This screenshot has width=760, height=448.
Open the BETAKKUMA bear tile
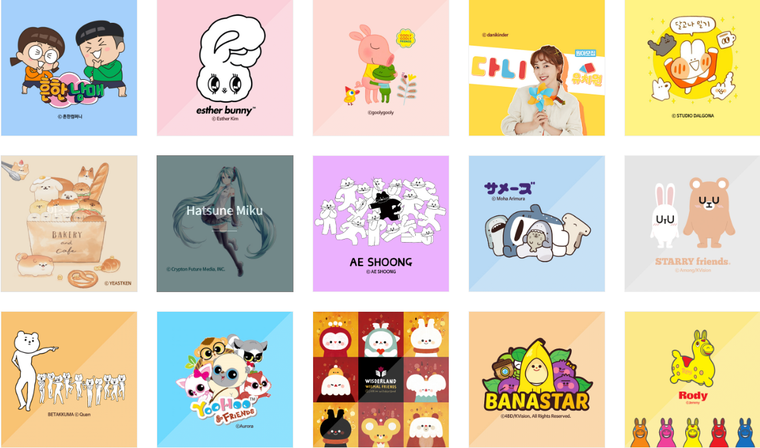[x=69, y=379]
